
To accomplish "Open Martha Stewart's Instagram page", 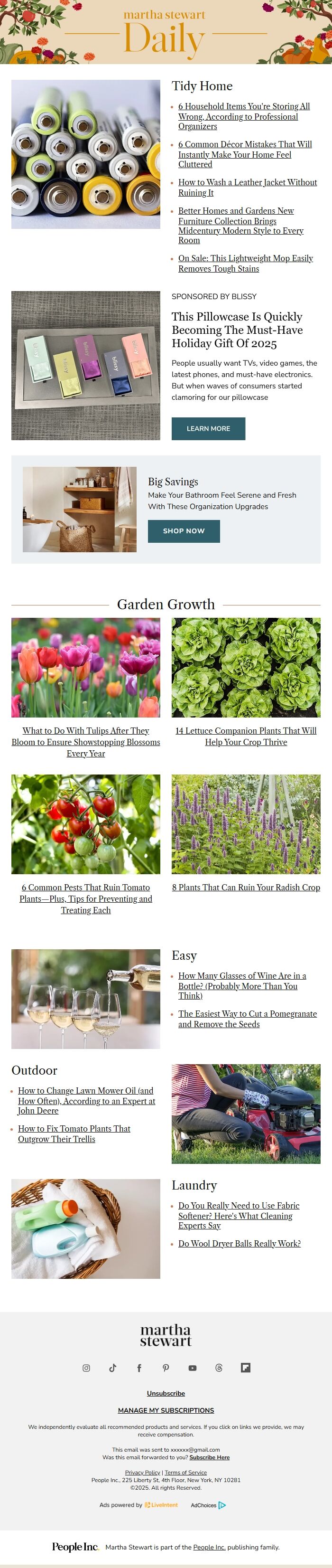I will click(86, 1369).
